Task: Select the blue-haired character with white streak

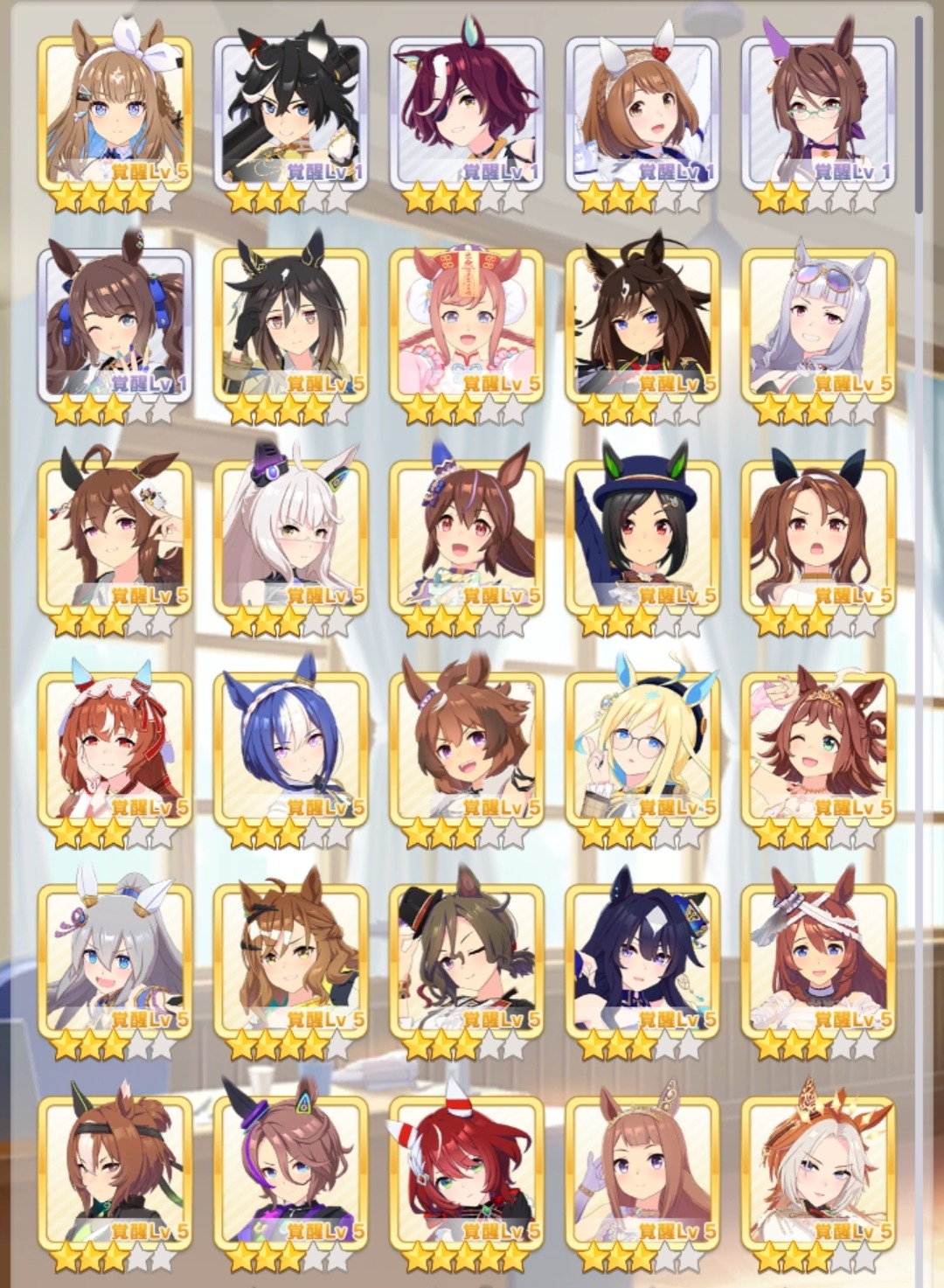Action: 290,748
